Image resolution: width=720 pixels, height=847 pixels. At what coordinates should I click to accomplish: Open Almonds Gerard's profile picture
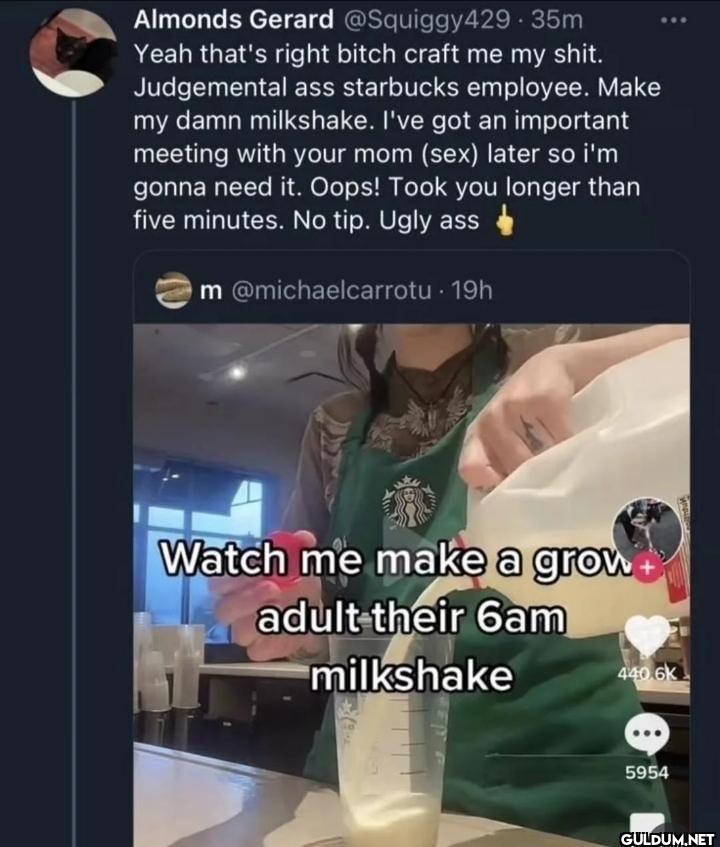(x=72, y=52)
